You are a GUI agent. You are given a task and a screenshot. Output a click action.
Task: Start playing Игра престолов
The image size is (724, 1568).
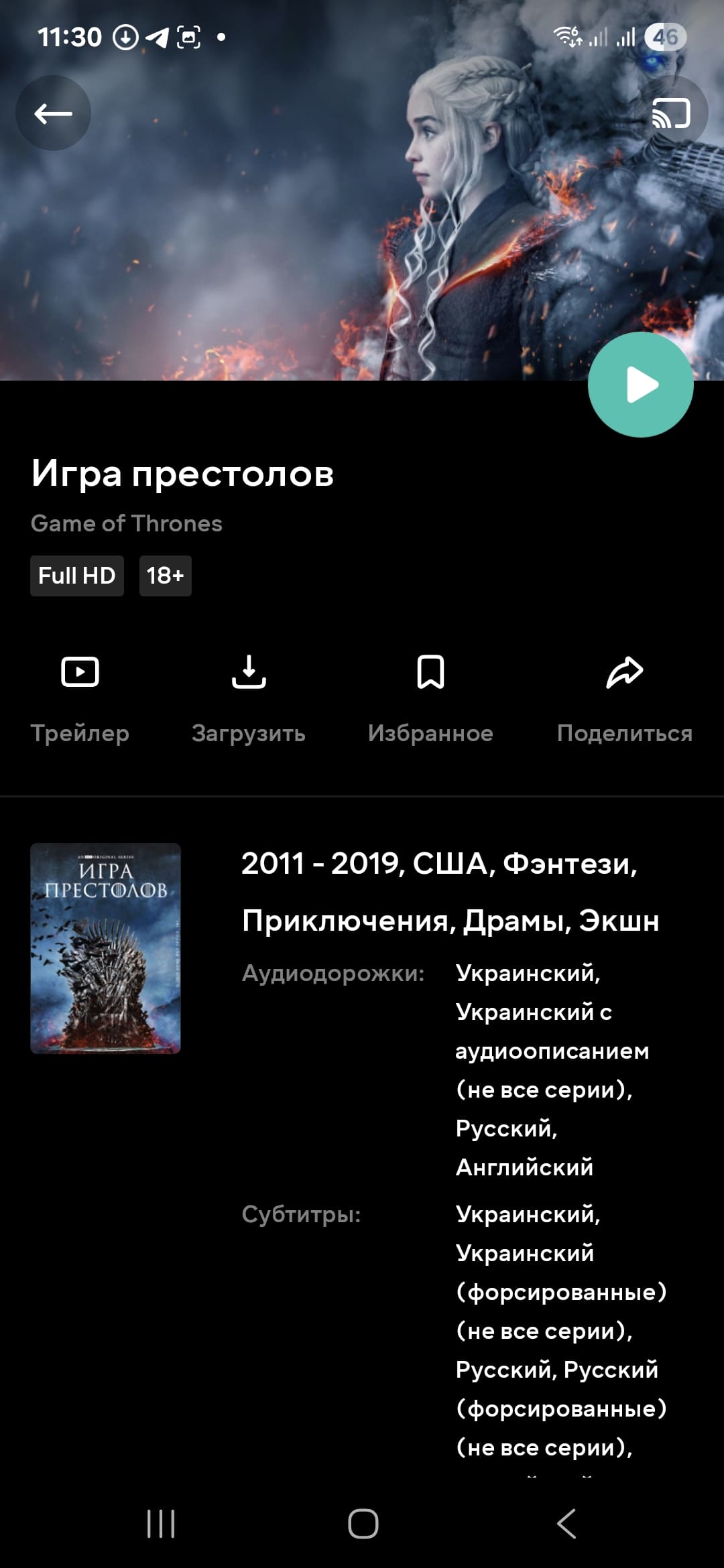click(640, 385)
